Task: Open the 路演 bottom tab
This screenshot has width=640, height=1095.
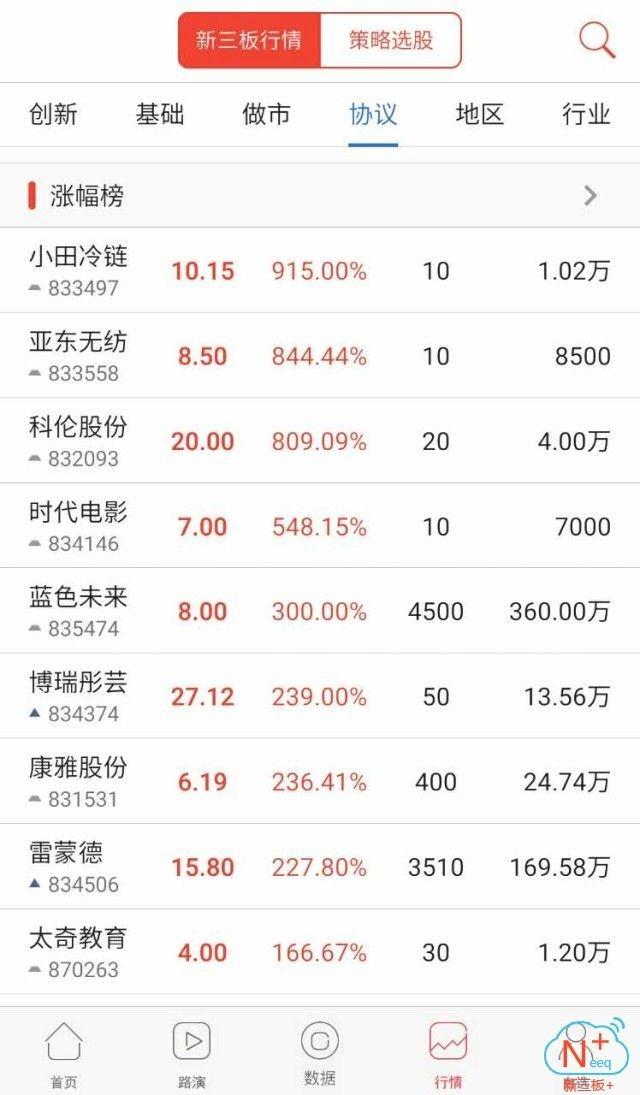Action: (x=191, y=1053)
